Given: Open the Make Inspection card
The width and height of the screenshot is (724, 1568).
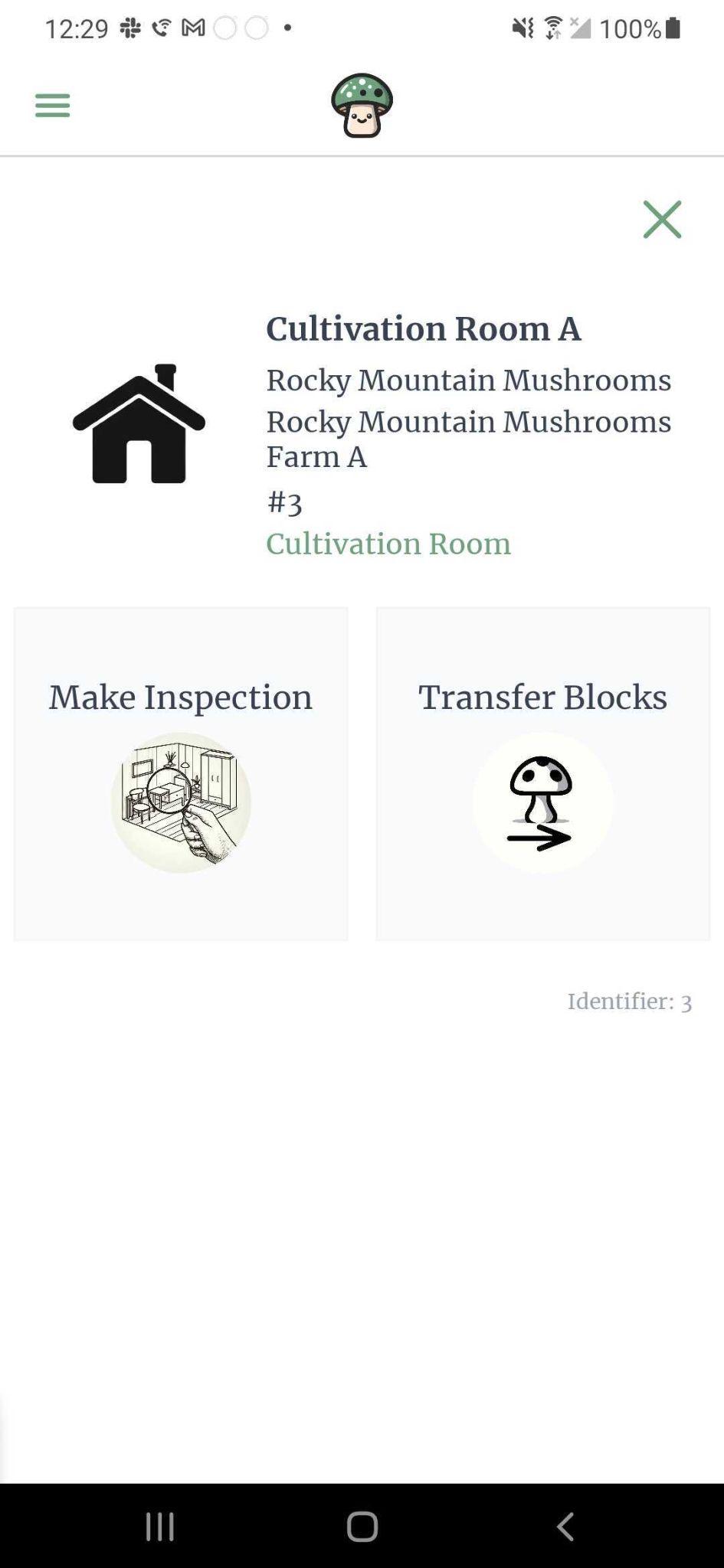Looking at the screenshot, I should 181,773.
